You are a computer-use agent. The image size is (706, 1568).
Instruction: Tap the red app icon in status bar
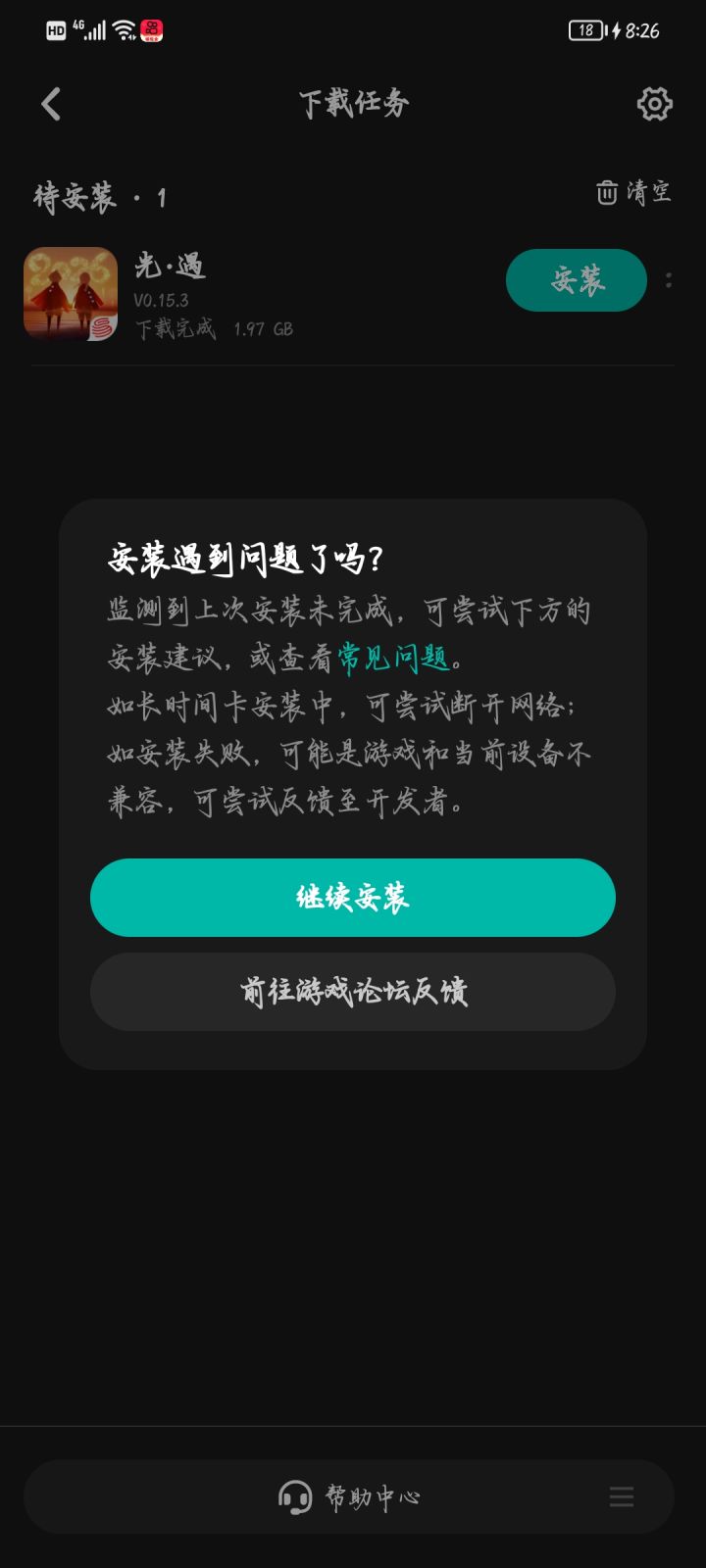[x=151, y=29]
